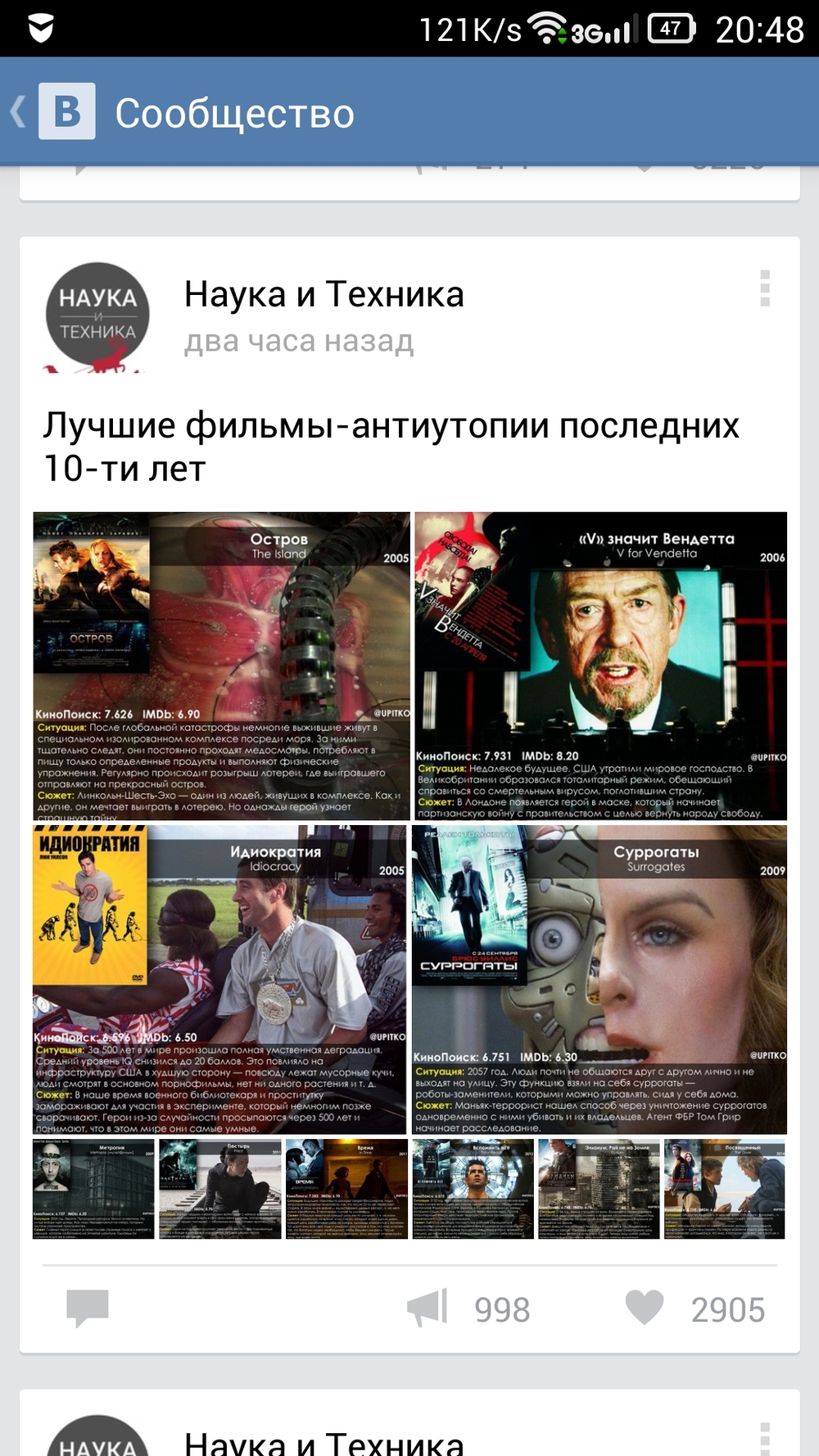View the V значит Вендетта image

(x=600, y=665)
